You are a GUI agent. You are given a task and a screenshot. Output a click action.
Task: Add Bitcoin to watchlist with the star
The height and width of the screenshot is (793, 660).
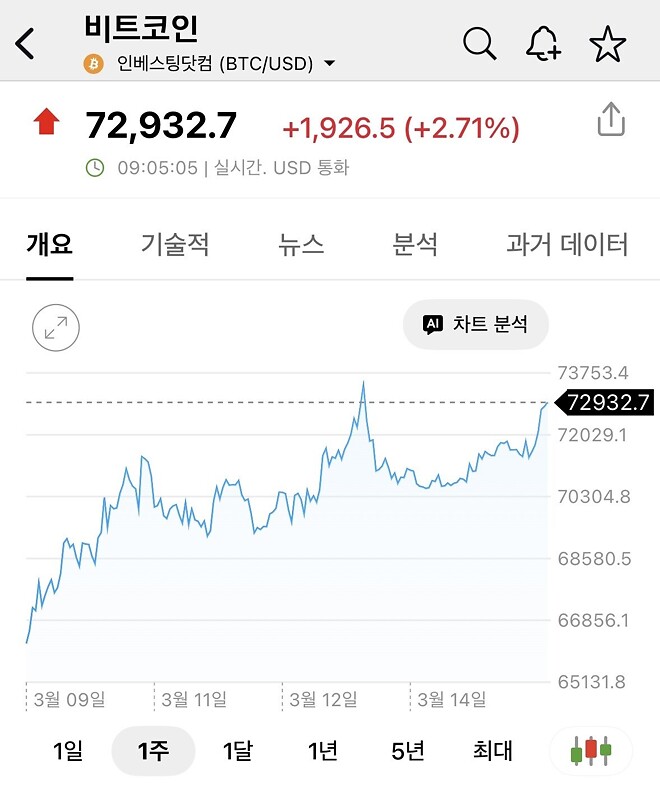coord(607,44)
